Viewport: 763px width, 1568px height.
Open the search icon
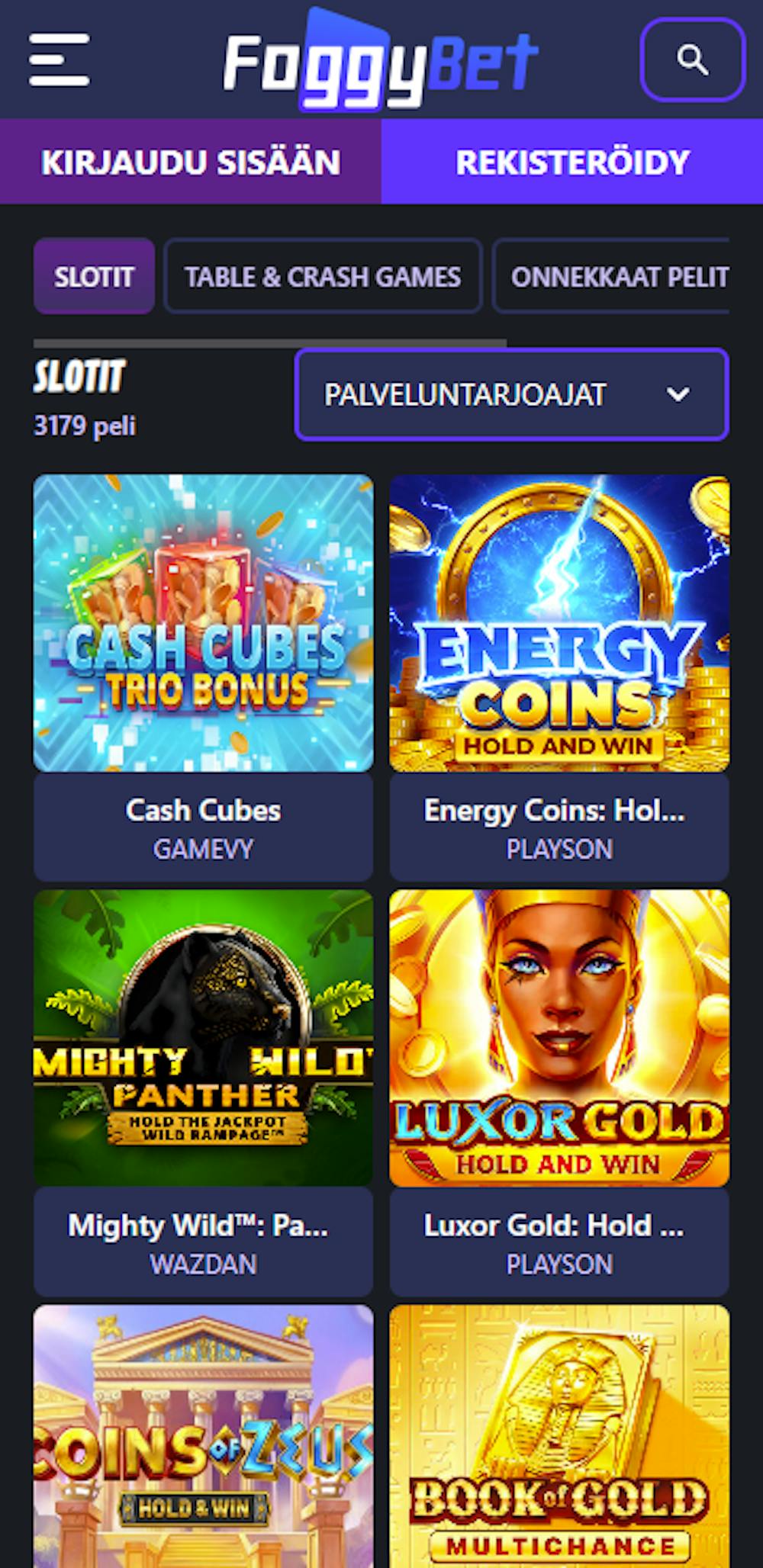(691, 59)
